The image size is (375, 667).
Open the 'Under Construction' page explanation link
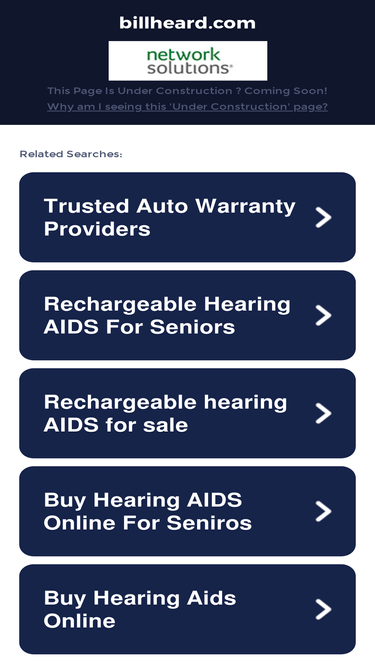(x=187, y=106)
